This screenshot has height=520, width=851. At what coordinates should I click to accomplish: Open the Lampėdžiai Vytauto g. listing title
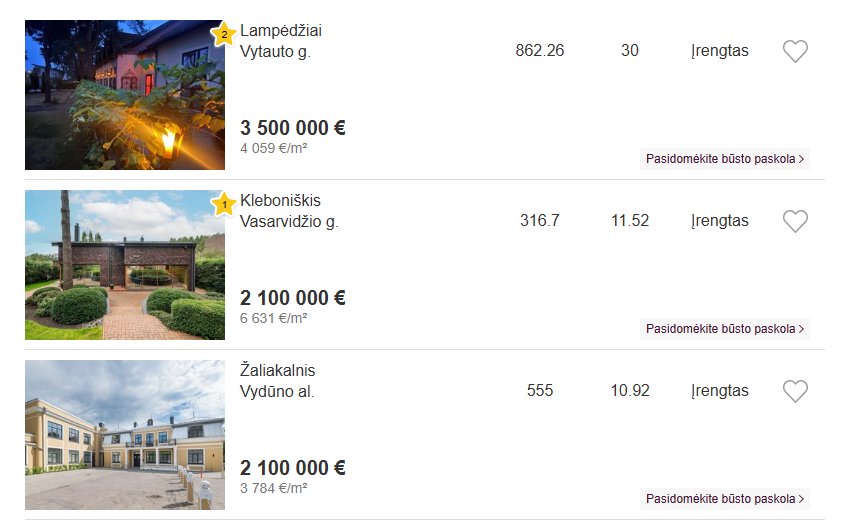point(280,41)
